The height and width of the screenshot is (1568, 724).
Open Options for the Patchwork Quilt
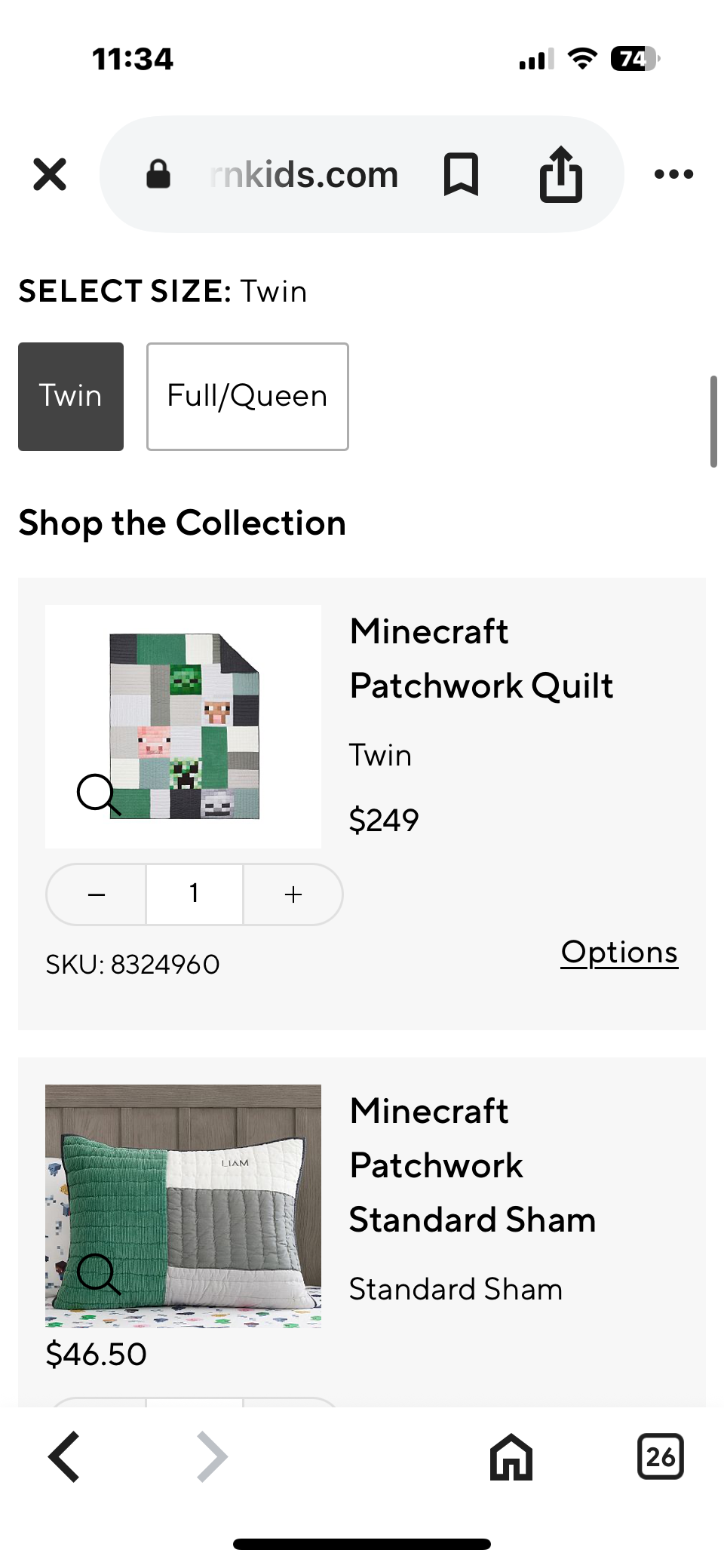(x=619, y=953)
